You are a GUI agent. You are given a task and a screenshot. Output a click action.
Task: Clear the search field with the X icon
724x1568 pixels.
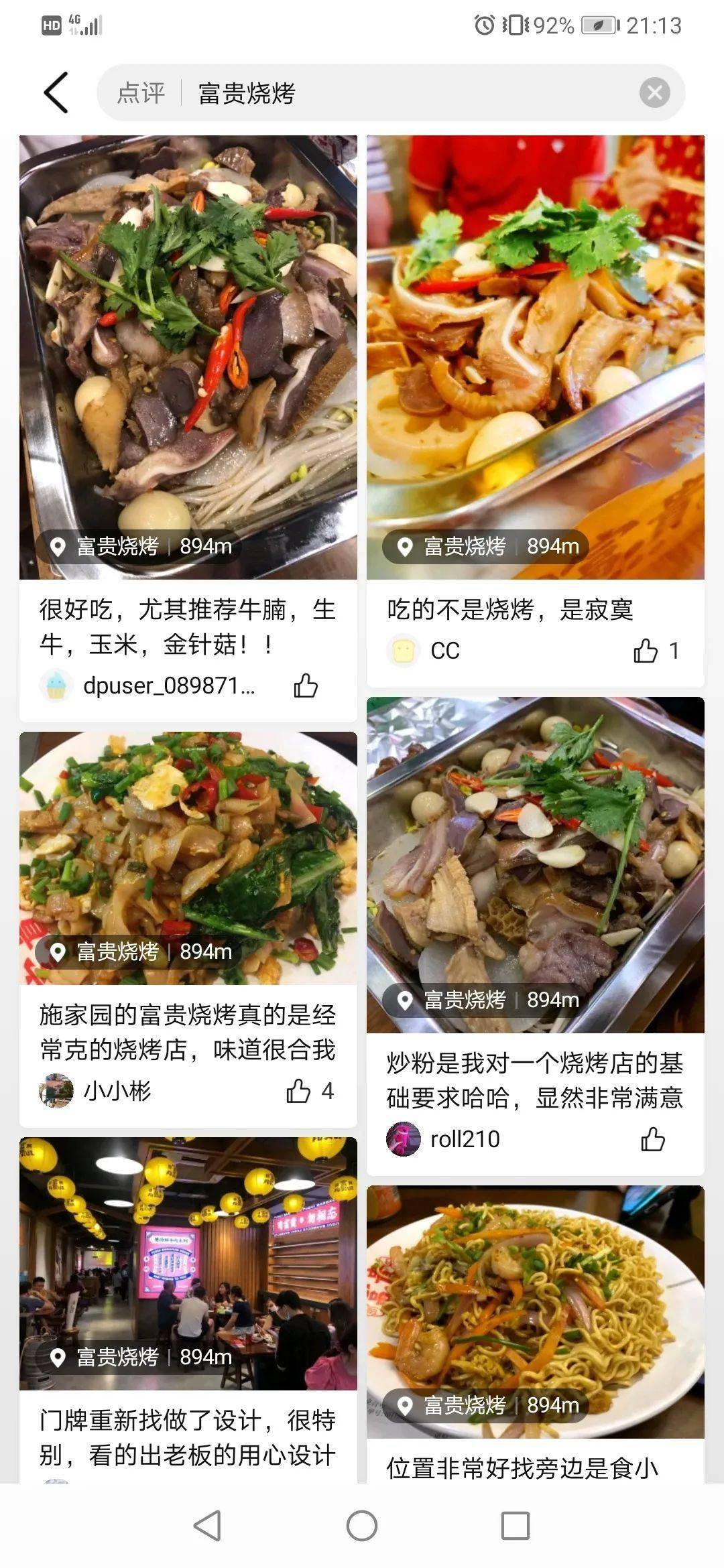point(654,92)
